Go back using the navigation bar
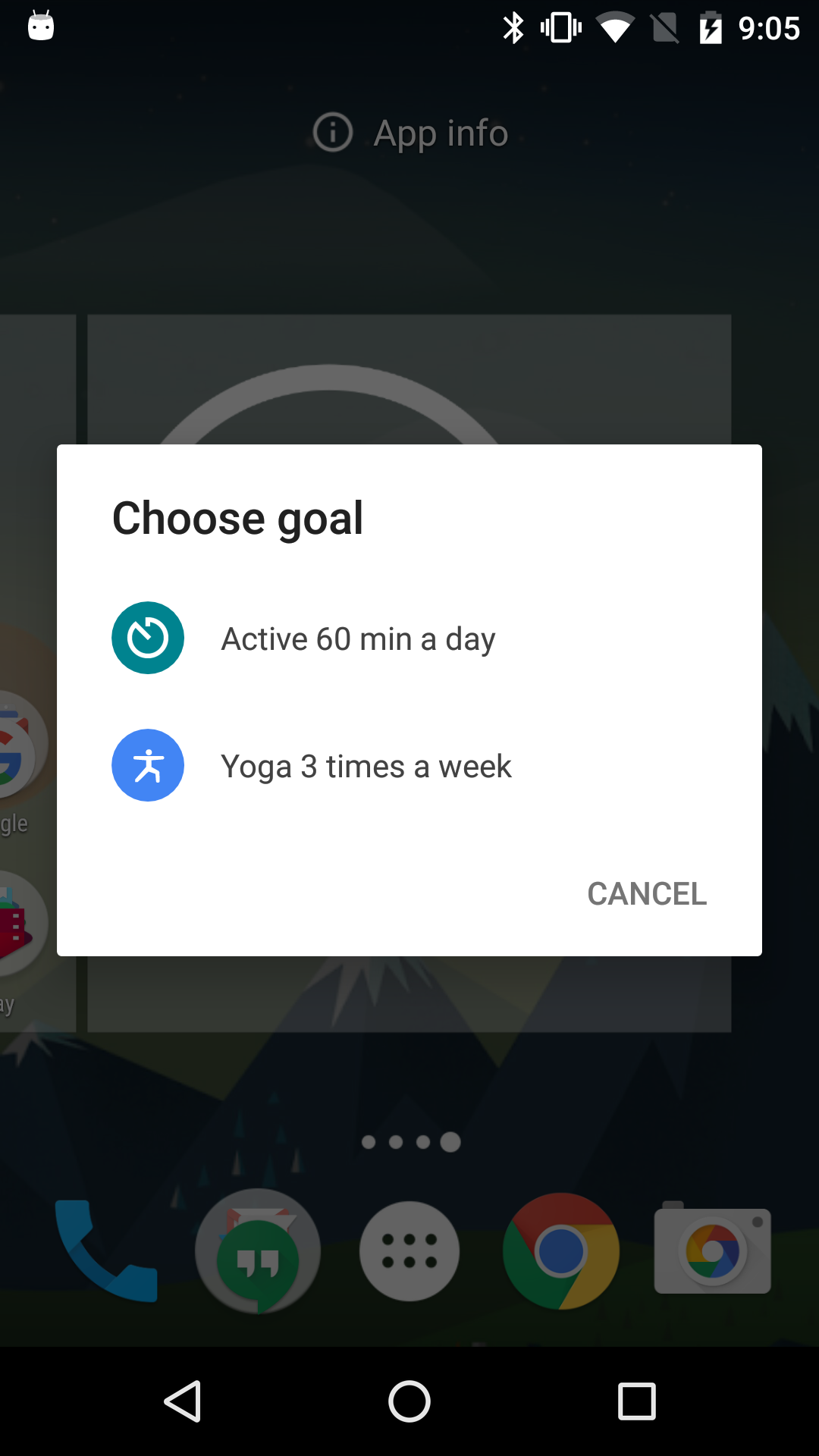The image size is (819, 1456). tap(183, 1401)
